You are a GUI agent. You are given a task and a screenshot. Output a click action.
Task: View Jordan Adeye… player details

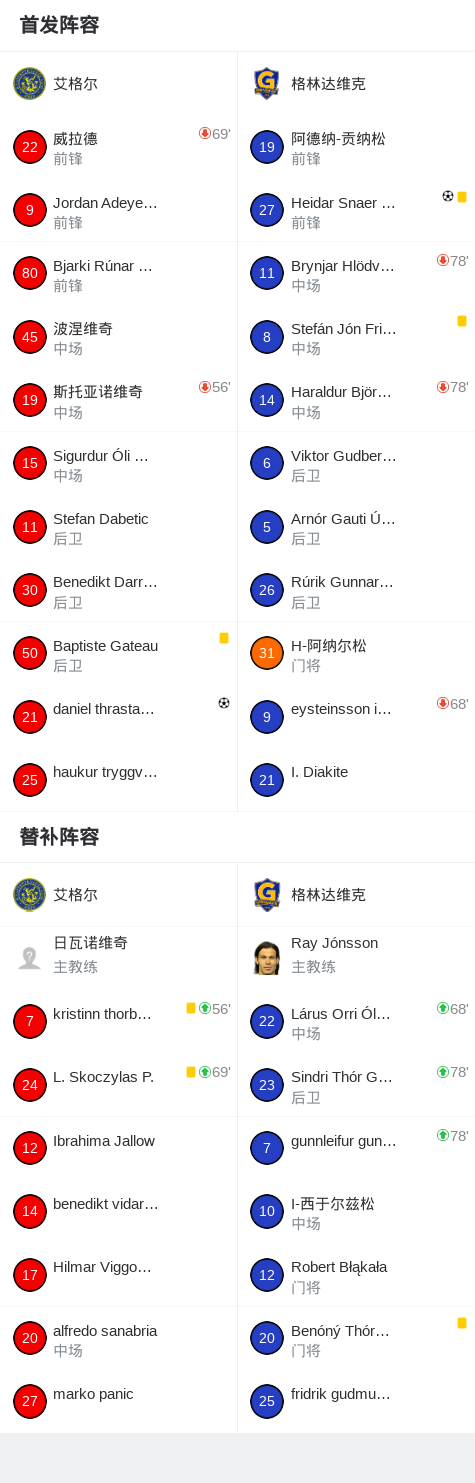[118, 211]
